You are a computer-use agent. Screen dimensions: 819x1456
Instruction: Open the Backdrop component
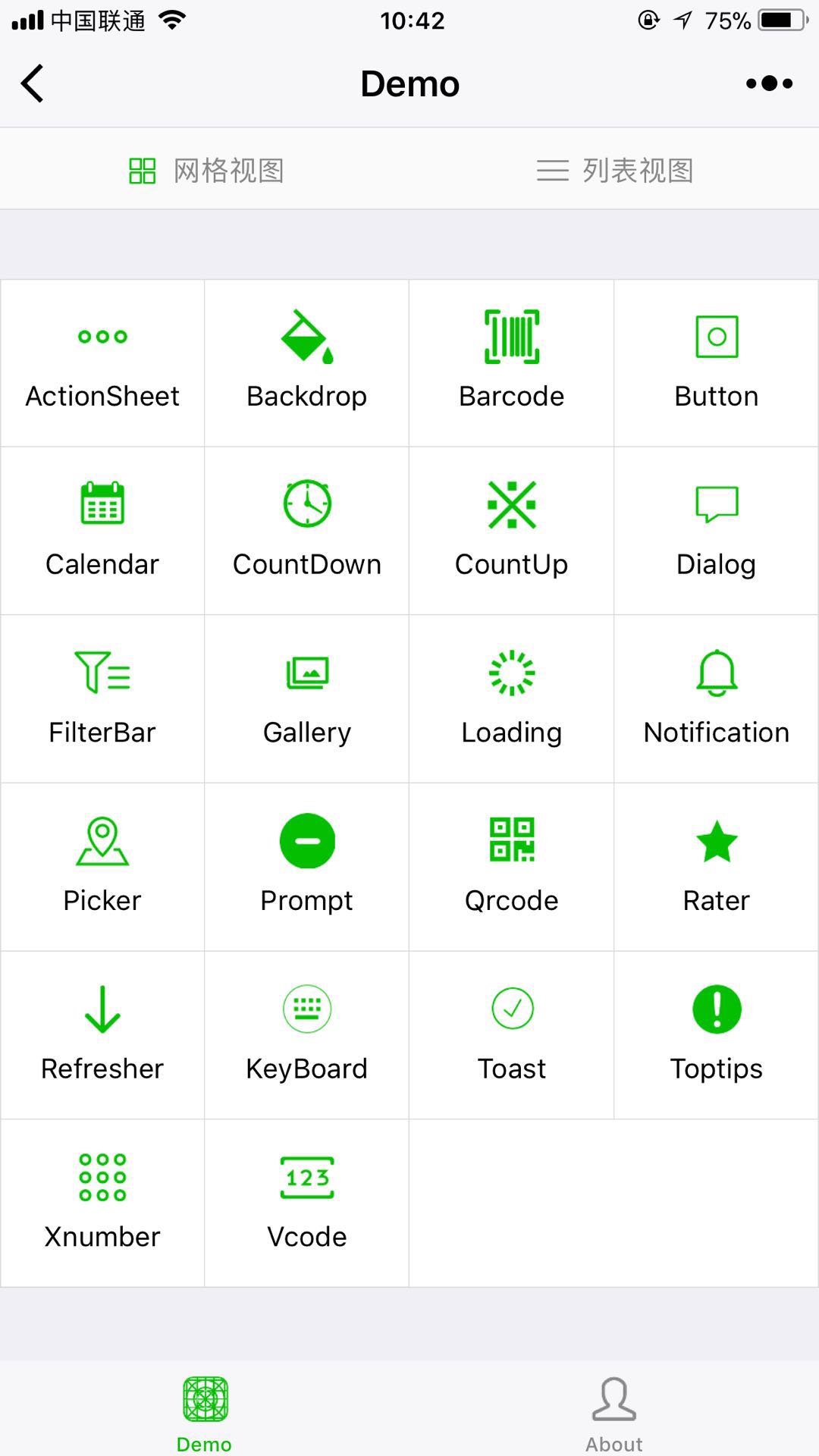coord(307,363)
